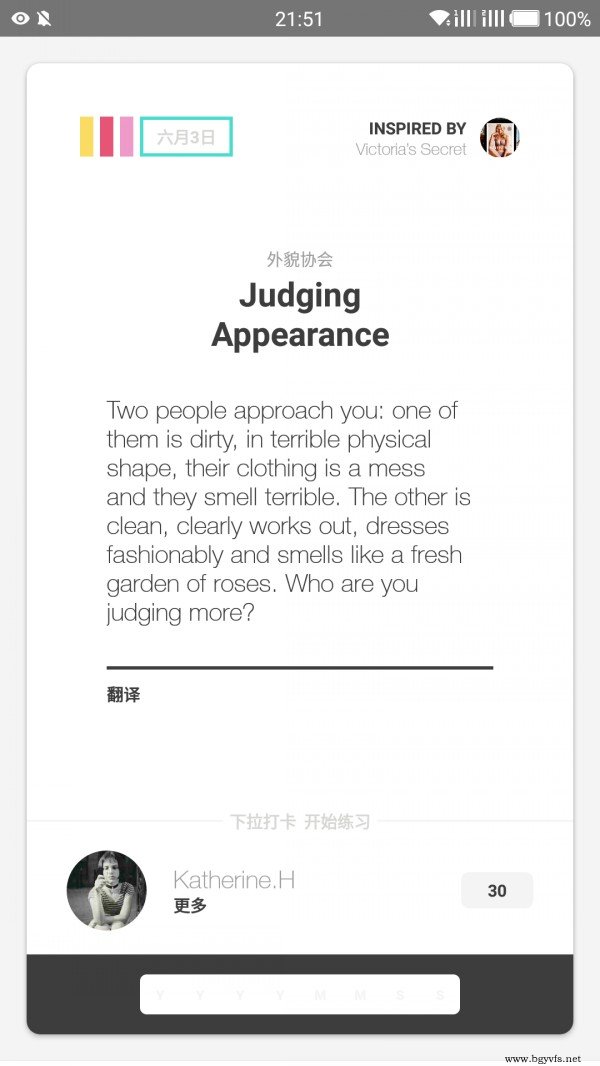Open Katherine.H's profile picture
The height and width of the screenshot is (1066, 600).
coord(107,890)
